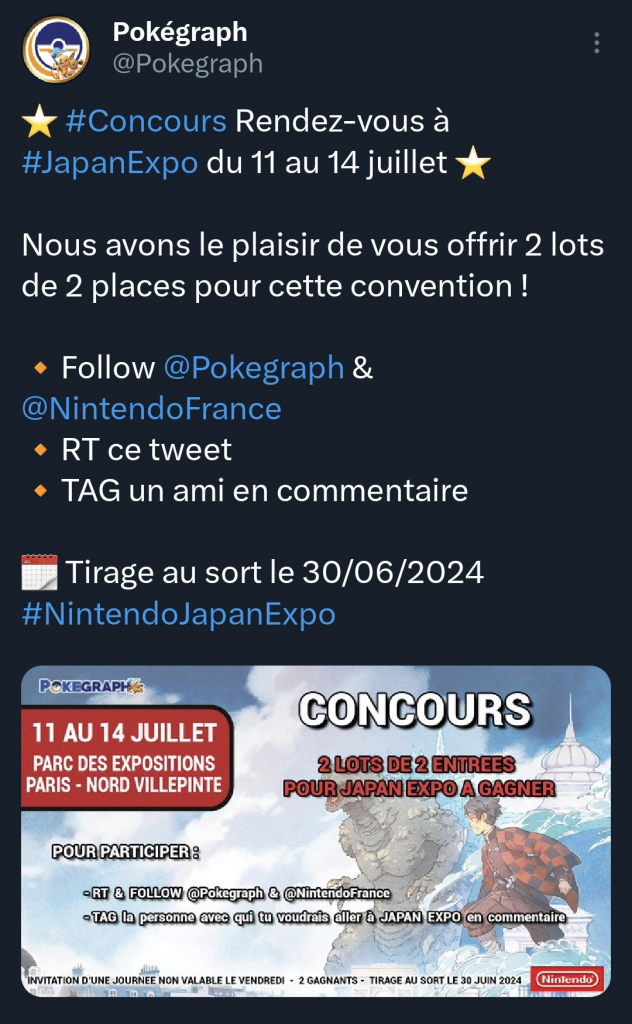Open the #JapanExpo hashtag
The height and width of the screenshot is (1024, 632).
110,163
